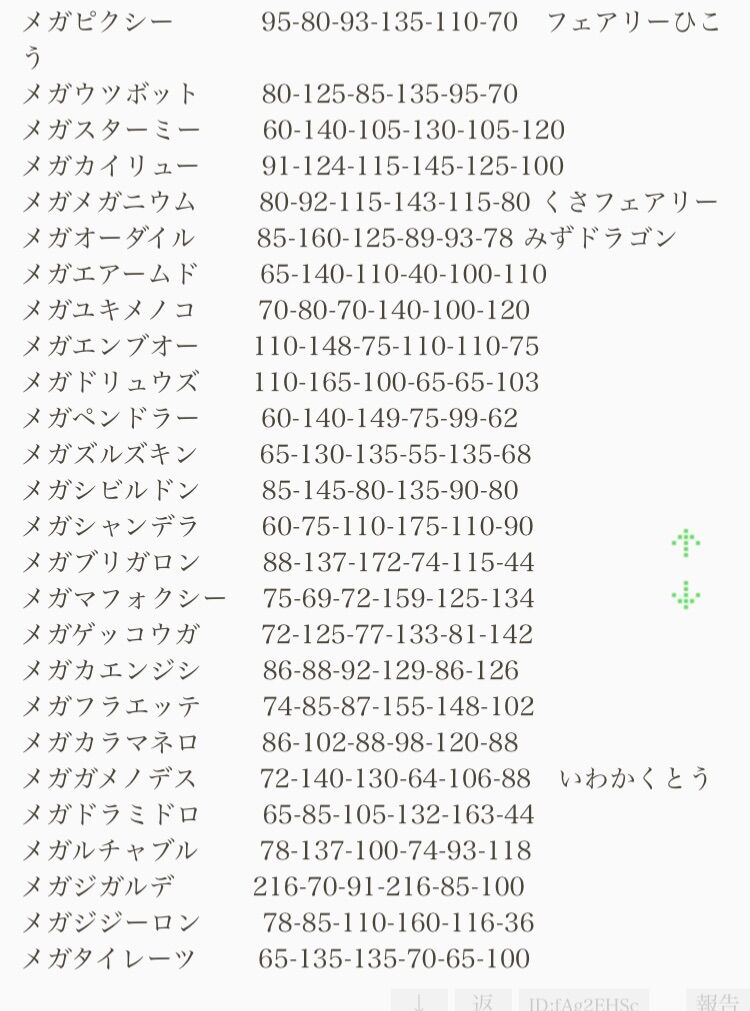Tap the ↓ button below the post

coord(418,1001)
